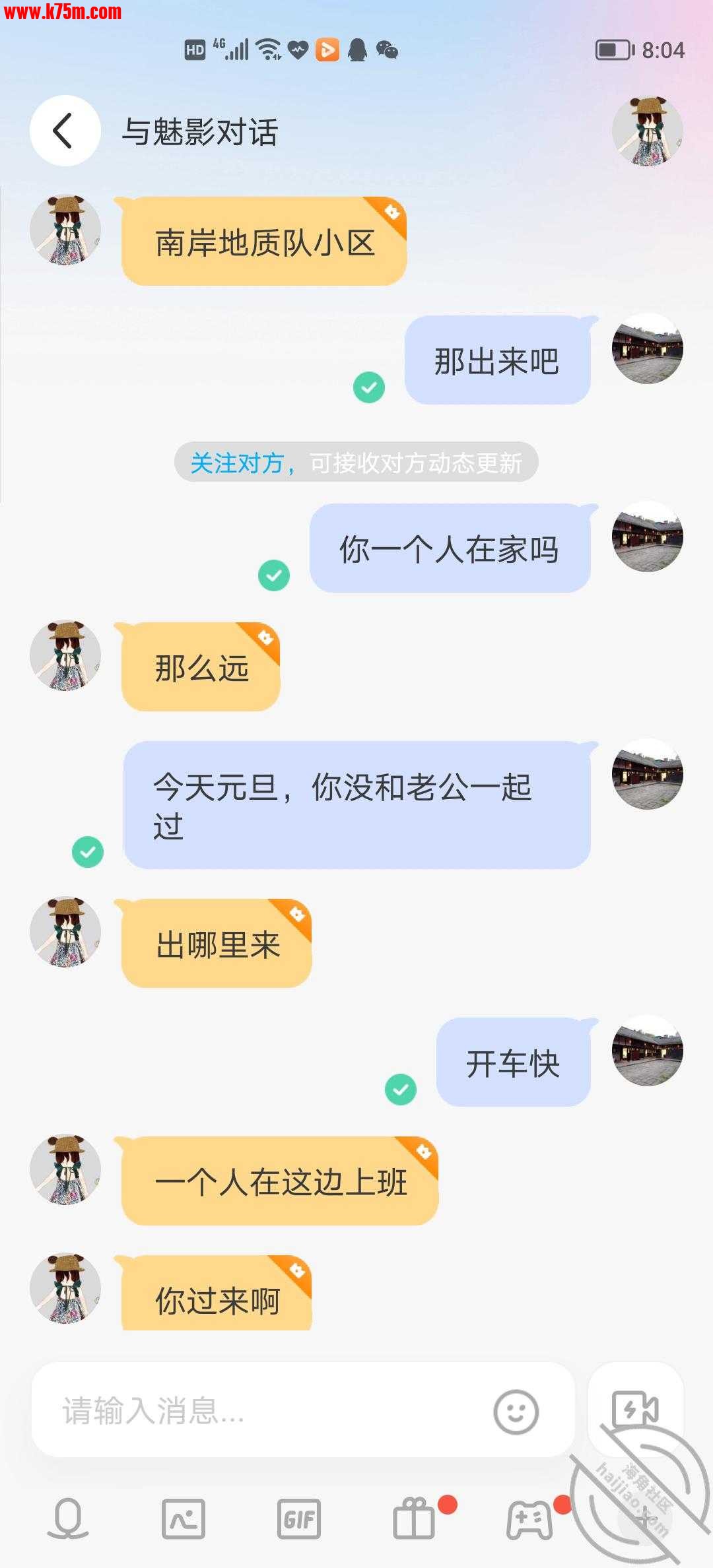Screen dimensions: 713x1568
Task: Tap the 关注对方 follow link
Action: coord(237,463)
